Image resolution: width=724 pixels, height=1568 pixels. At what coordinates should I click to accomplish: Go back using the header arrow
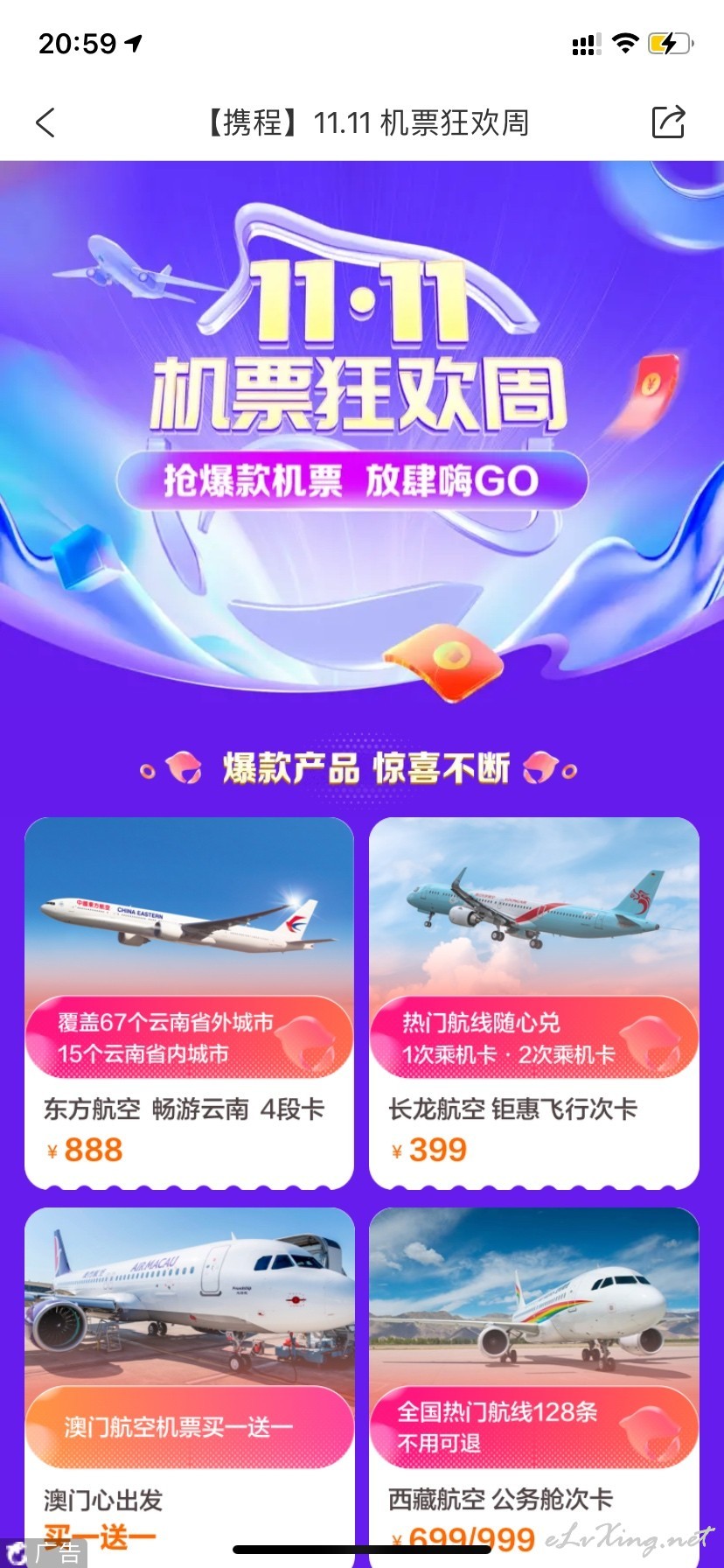[45, 122]
